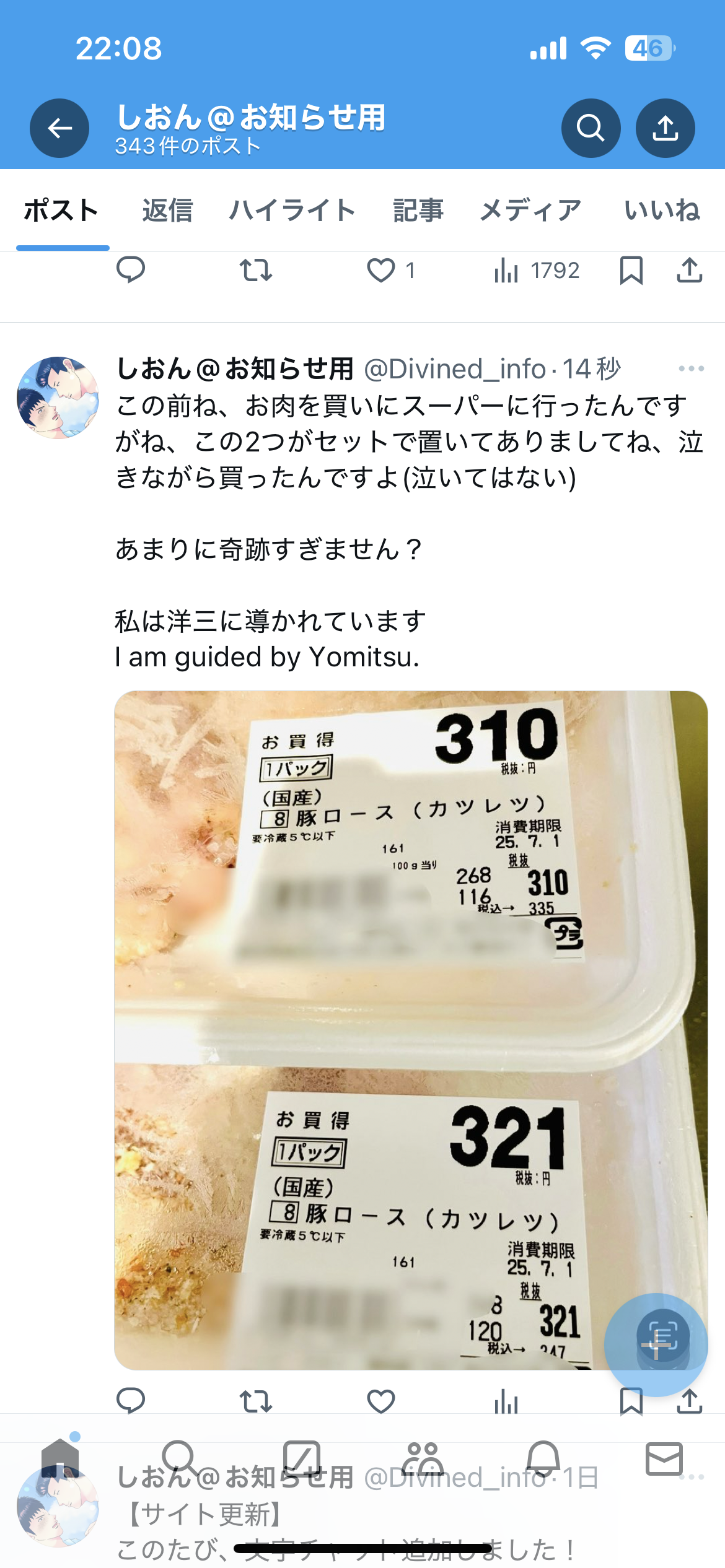Screen dimensions: 725x1568
Task: Open the communities tab
Action: (x=423, y=1458)
